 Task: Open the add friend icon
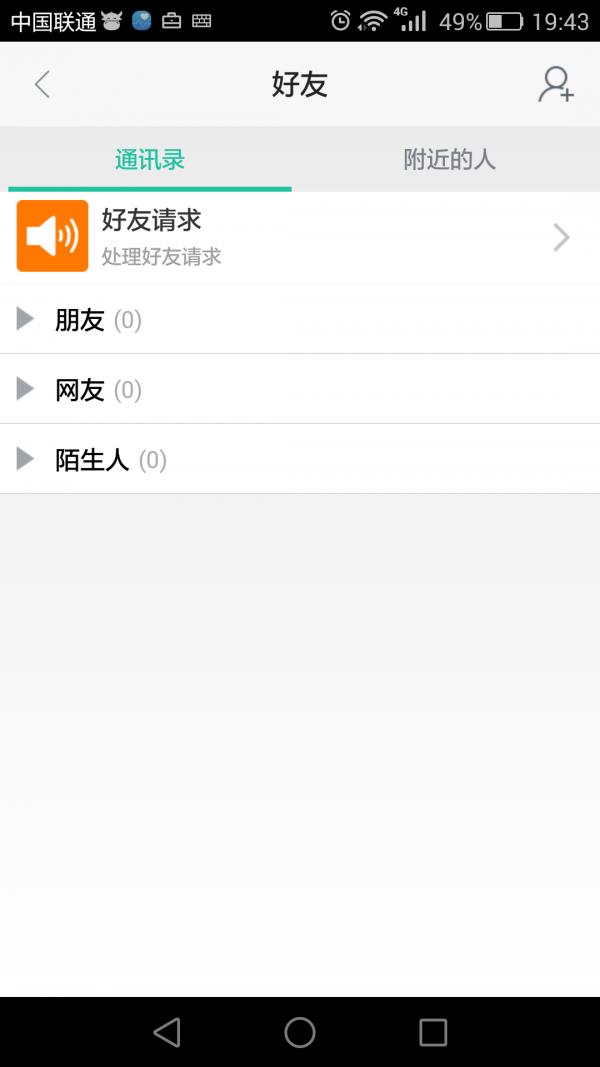[x=555, y=85]
